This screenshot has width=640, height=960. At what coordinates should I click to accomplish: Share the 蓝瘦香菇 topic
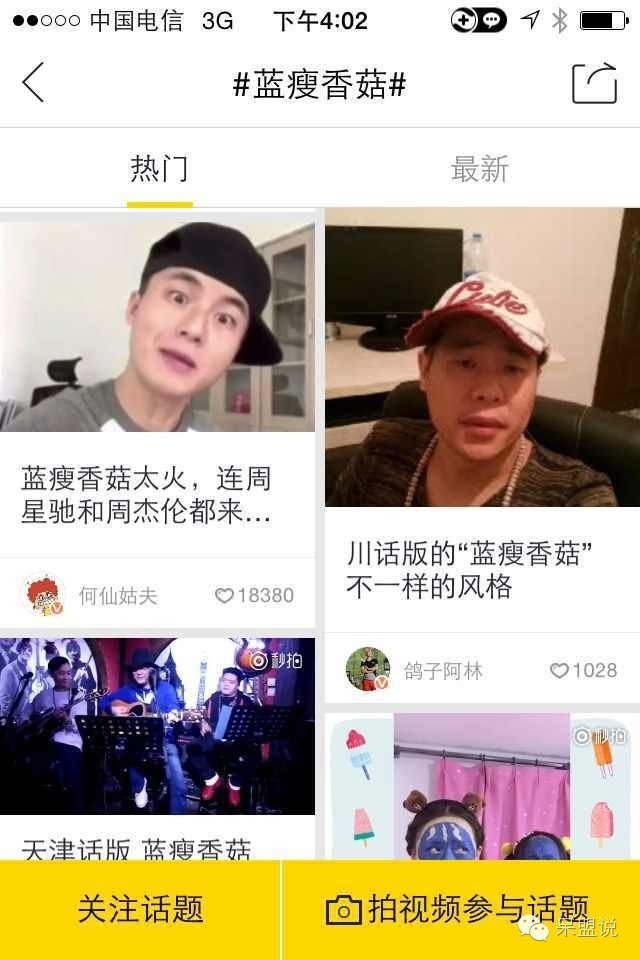click(594, 83)
